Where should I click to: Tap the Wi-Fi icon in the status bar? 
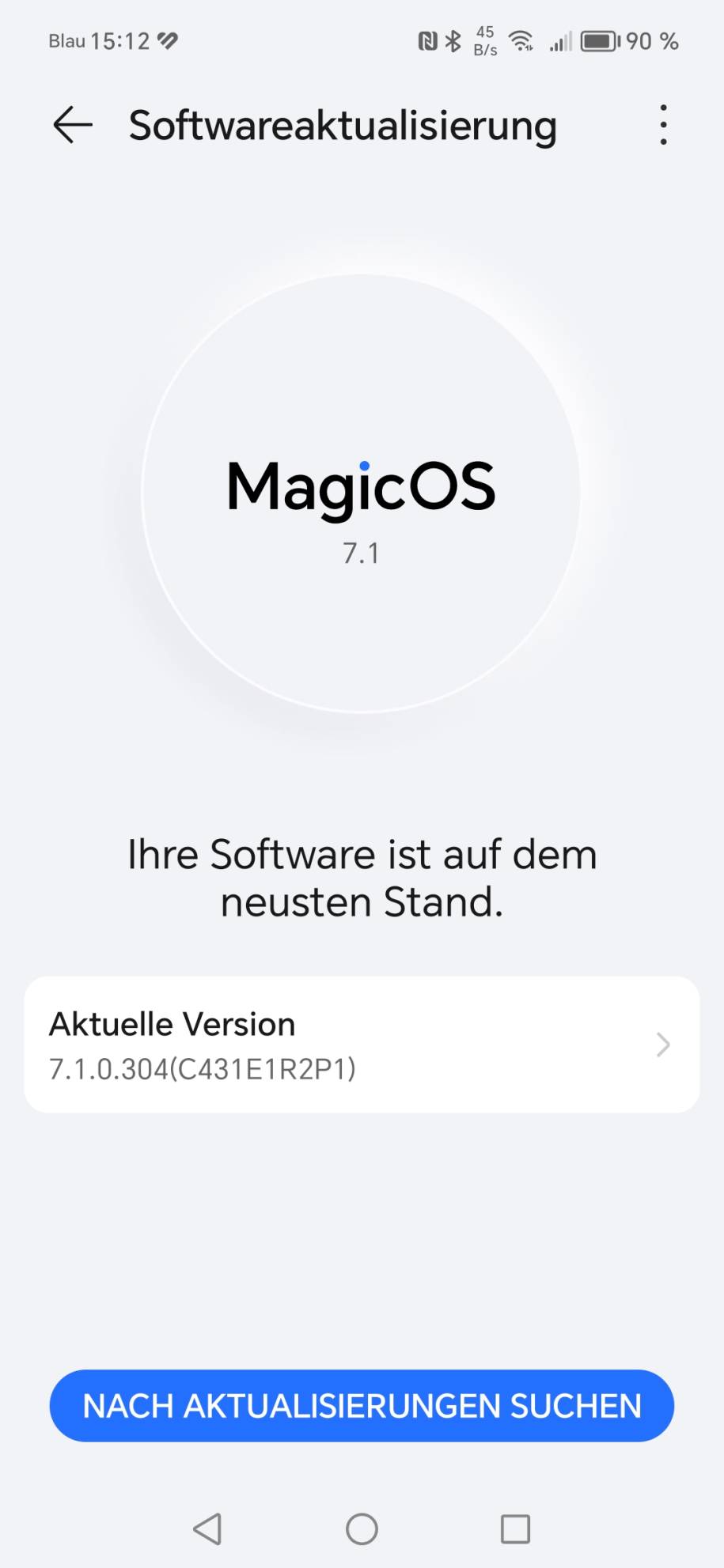tap(521, 41)
